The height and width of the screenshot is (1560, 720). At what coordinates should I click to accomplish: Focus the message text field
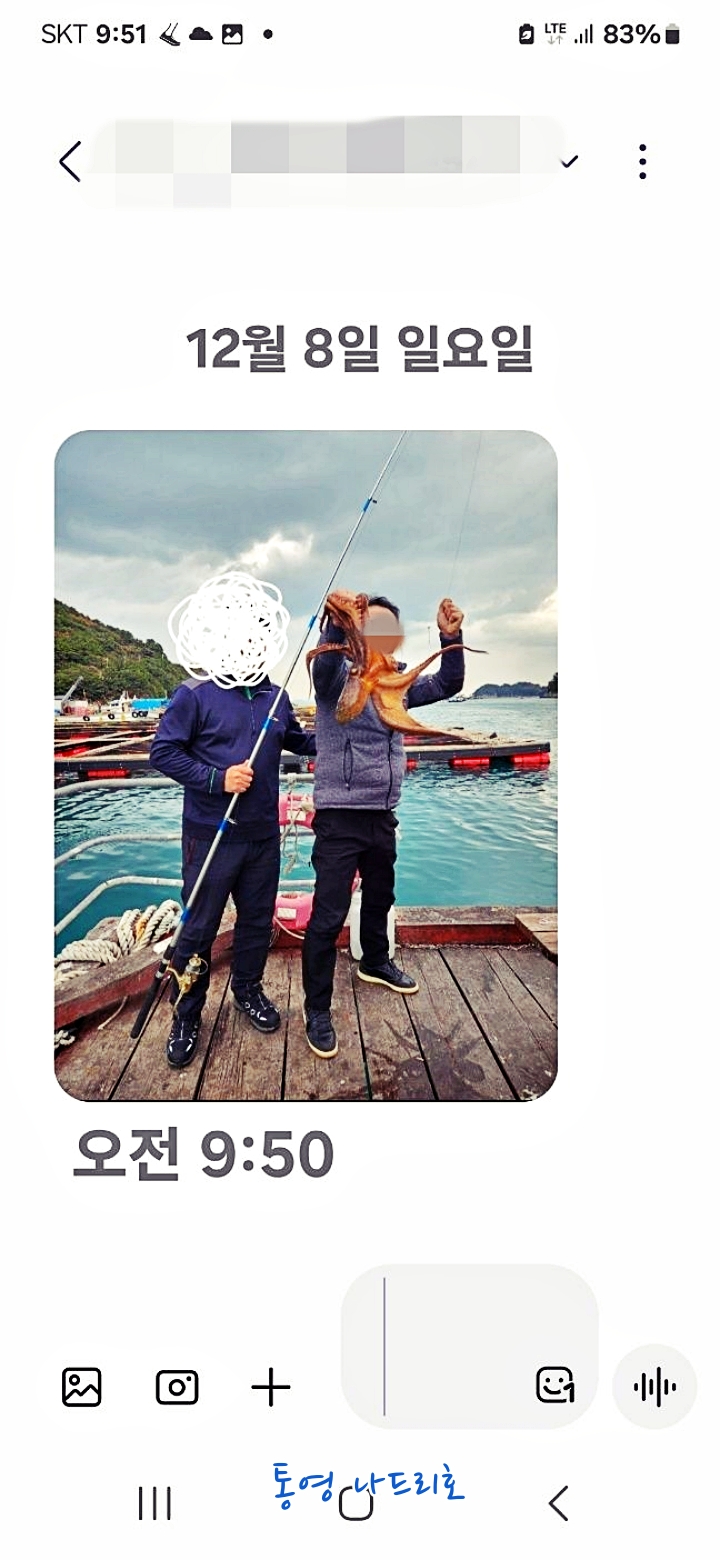click(x=450, y=1345)
